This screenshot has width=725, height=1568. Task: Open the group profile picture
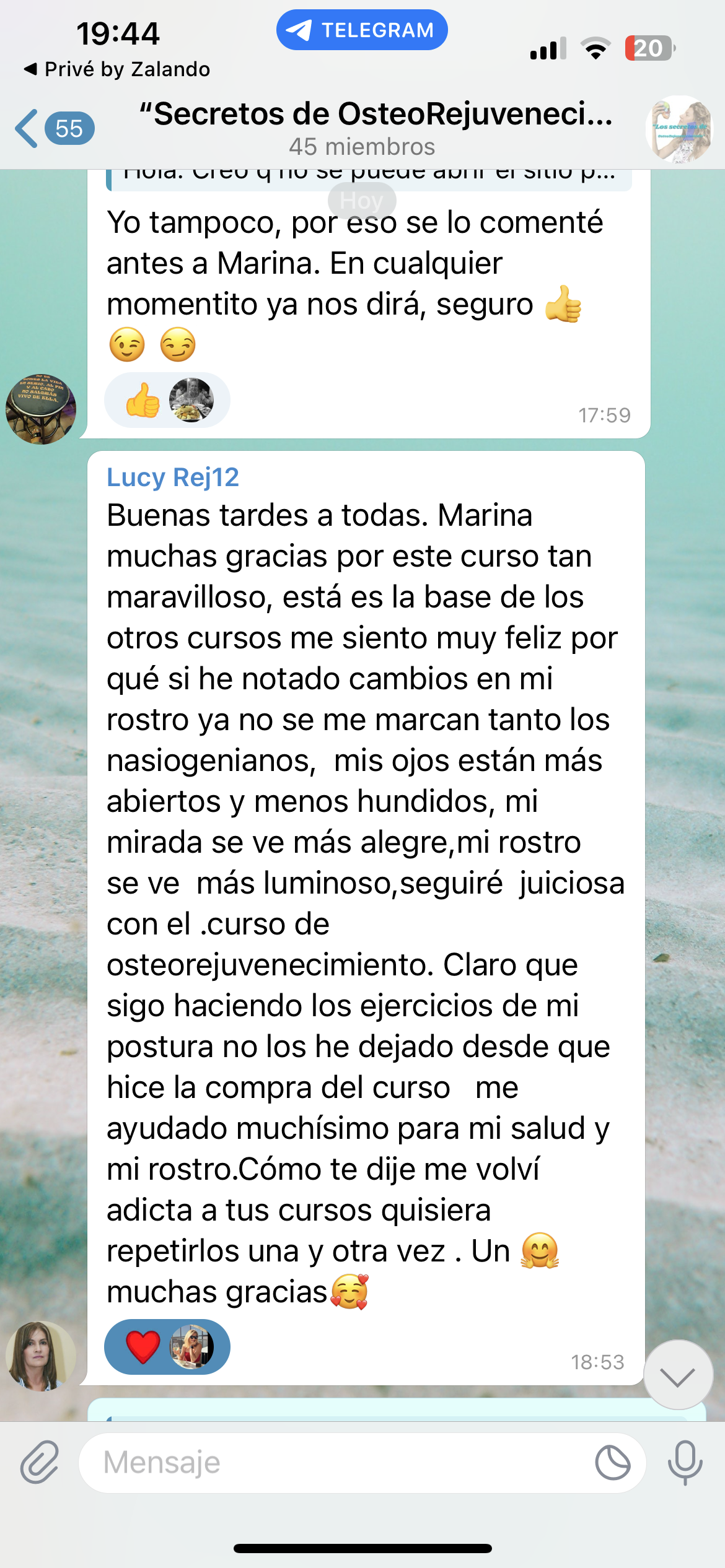click(x=679, y=129)
